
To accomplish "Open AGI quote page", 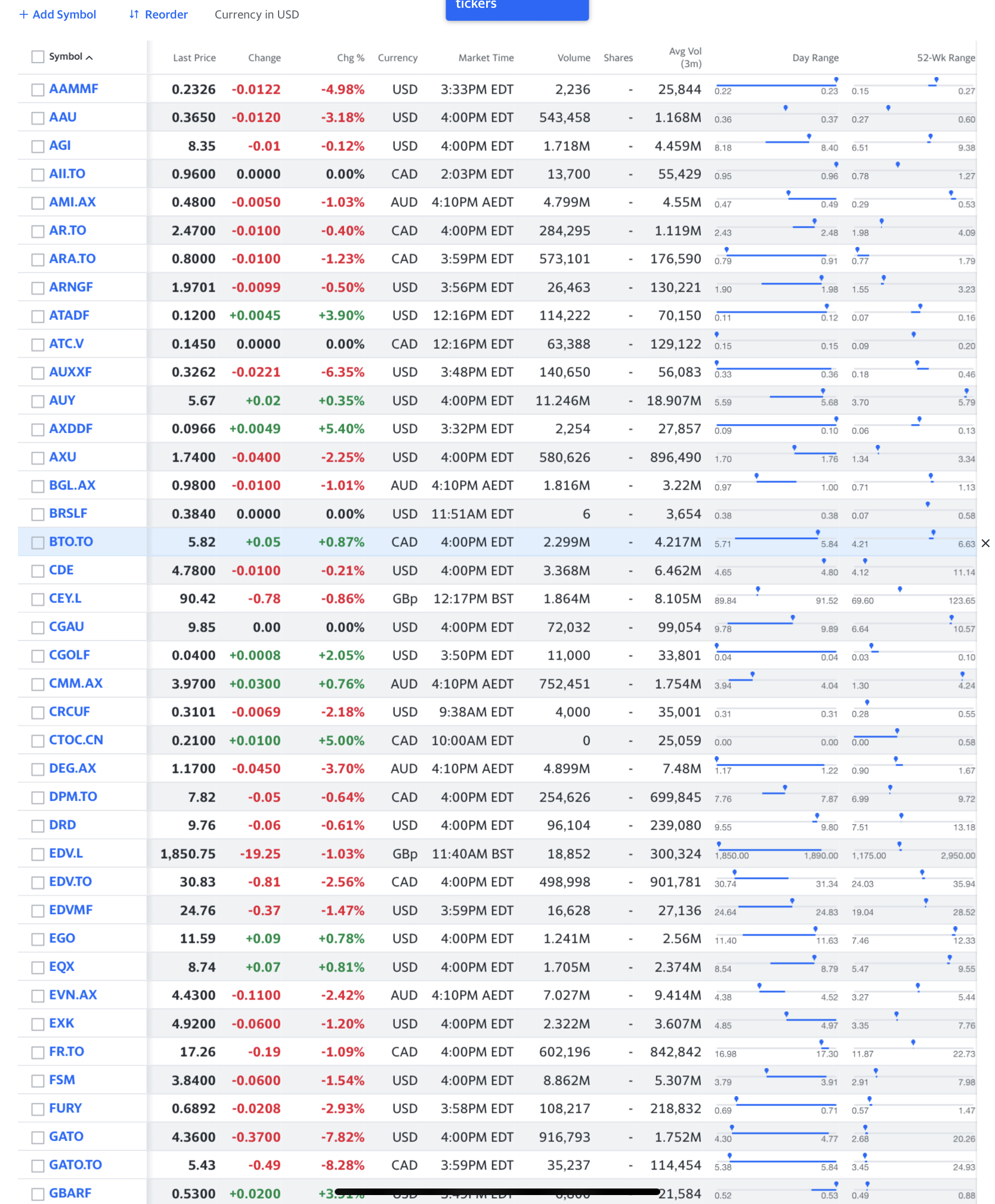I will [60, 146].
